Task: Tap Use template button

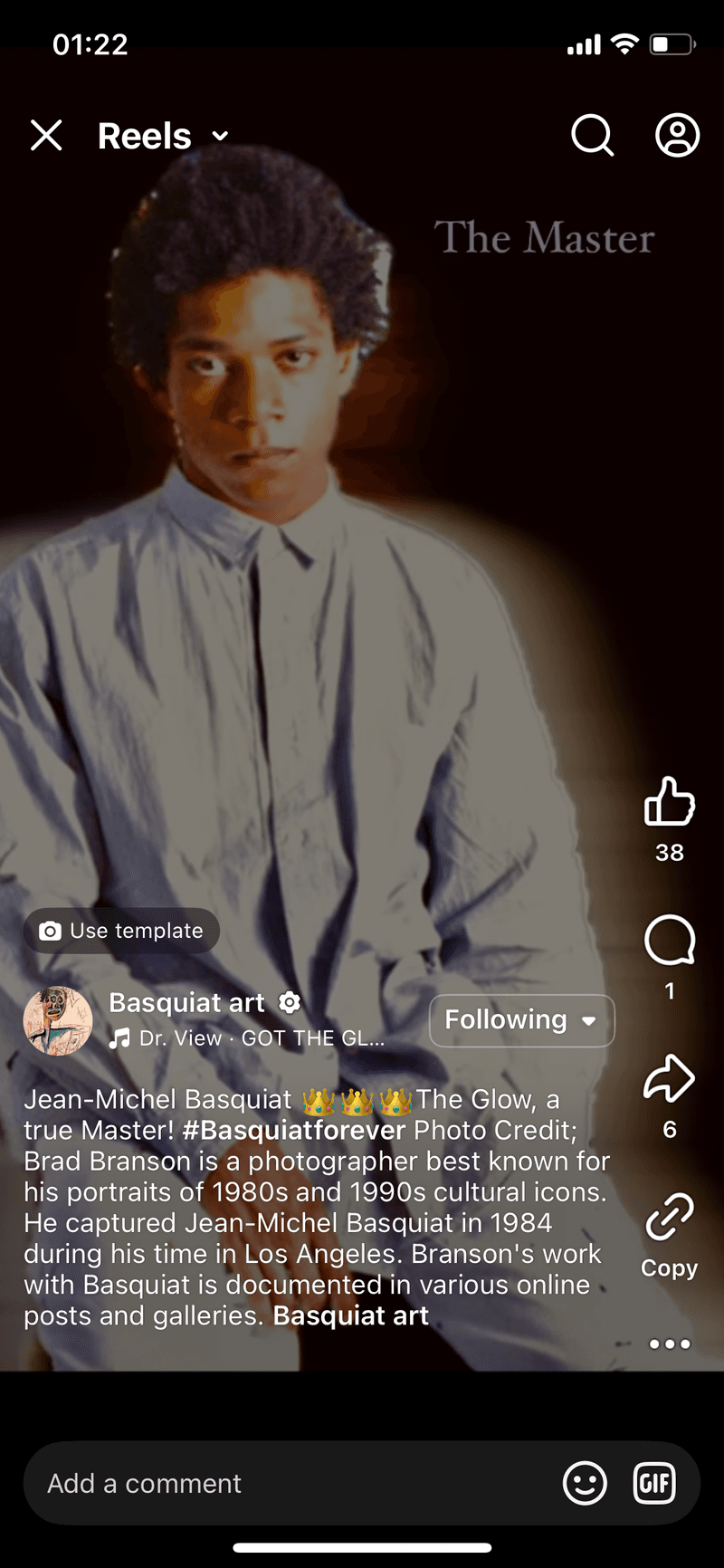Action: [x=121, y=931]
